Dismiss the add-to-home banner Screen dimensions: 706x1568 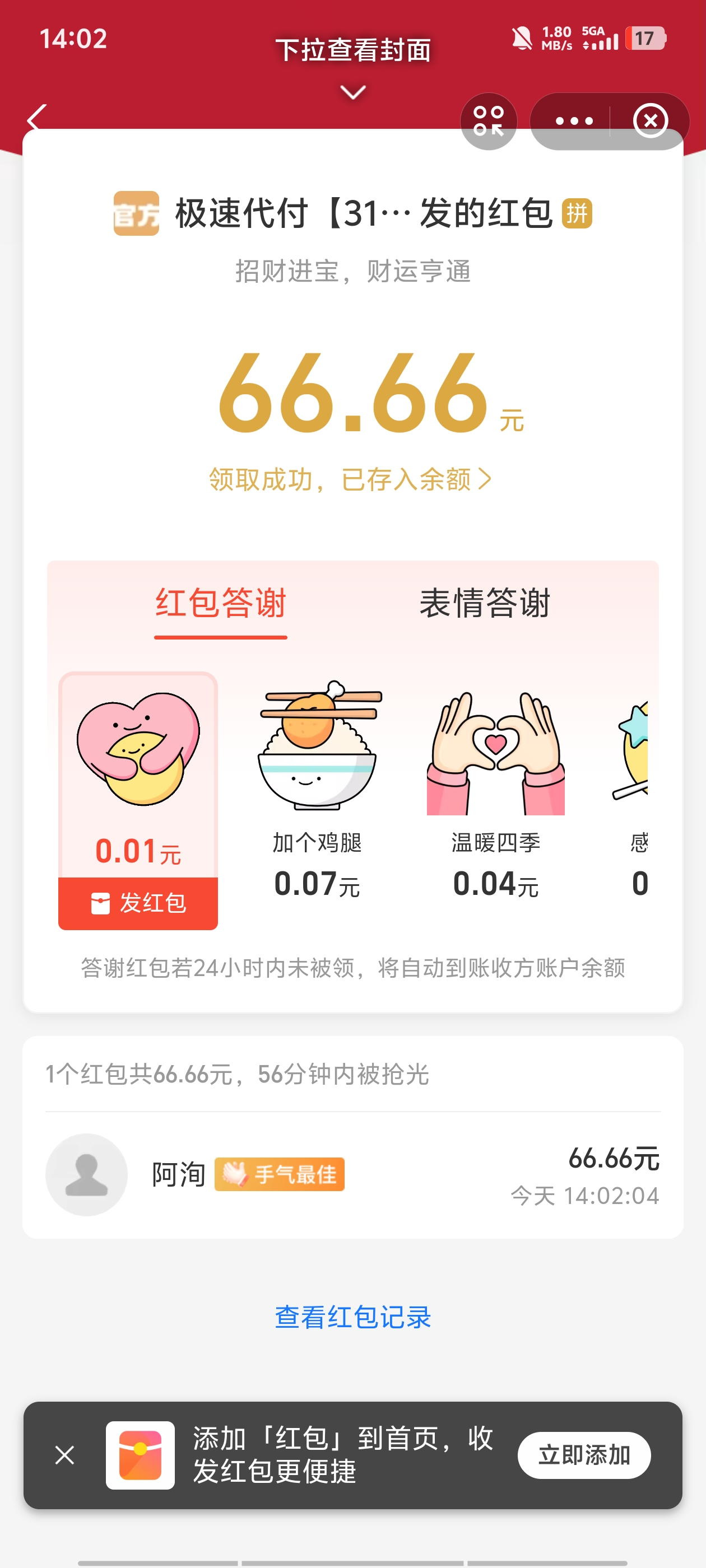coord(64,1455)
